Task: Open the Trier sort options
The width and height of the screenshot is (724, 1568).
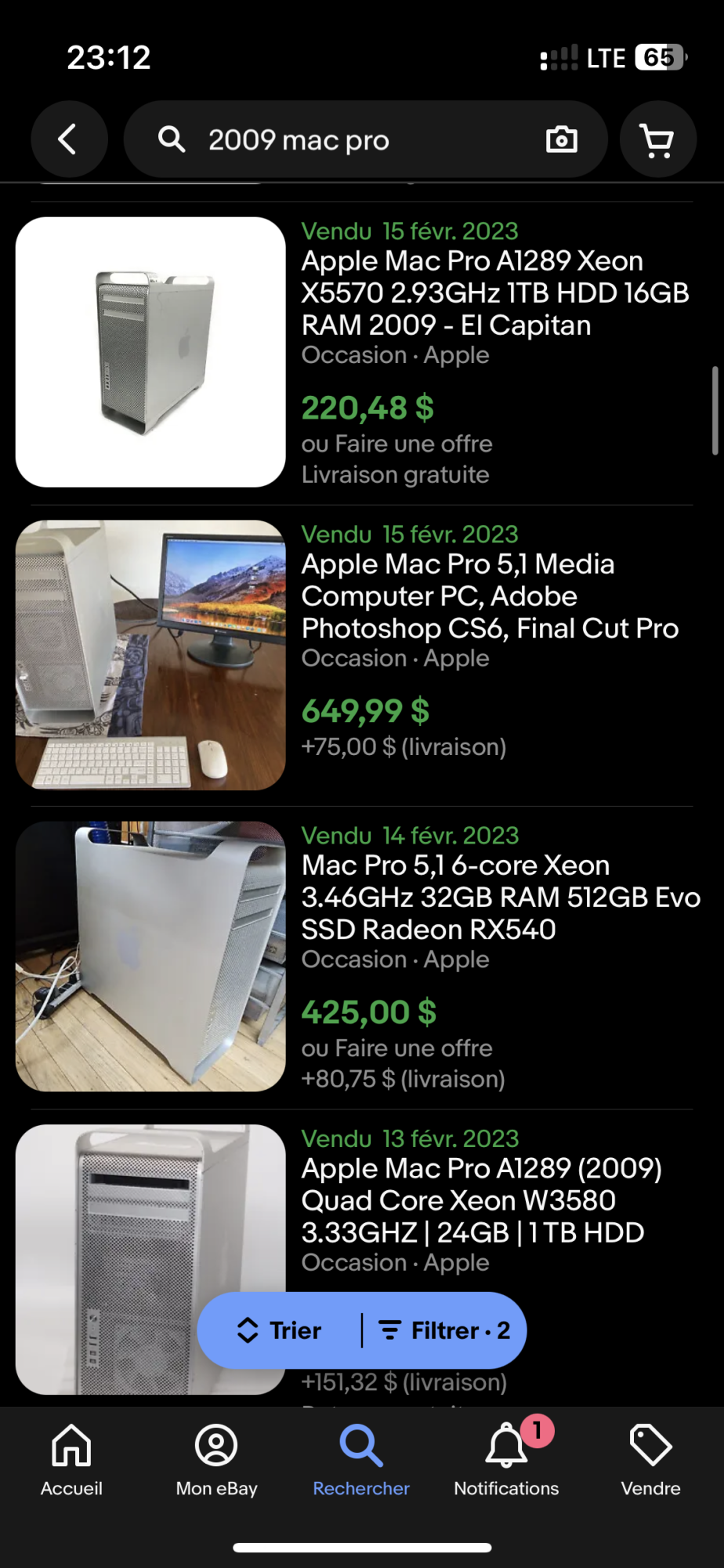Action: click(x=281, y=1330)
